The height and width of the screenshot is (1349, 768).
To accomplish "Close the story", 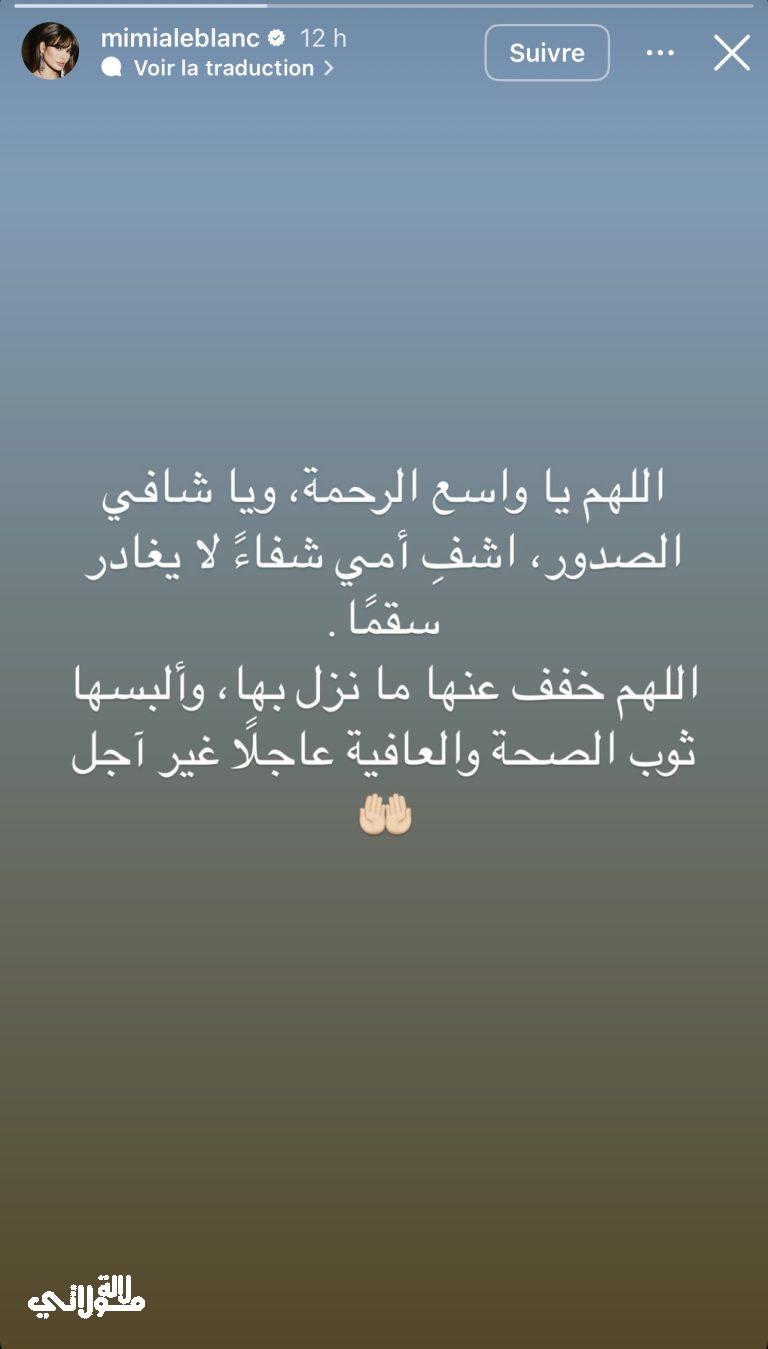I will coord(731,53).
